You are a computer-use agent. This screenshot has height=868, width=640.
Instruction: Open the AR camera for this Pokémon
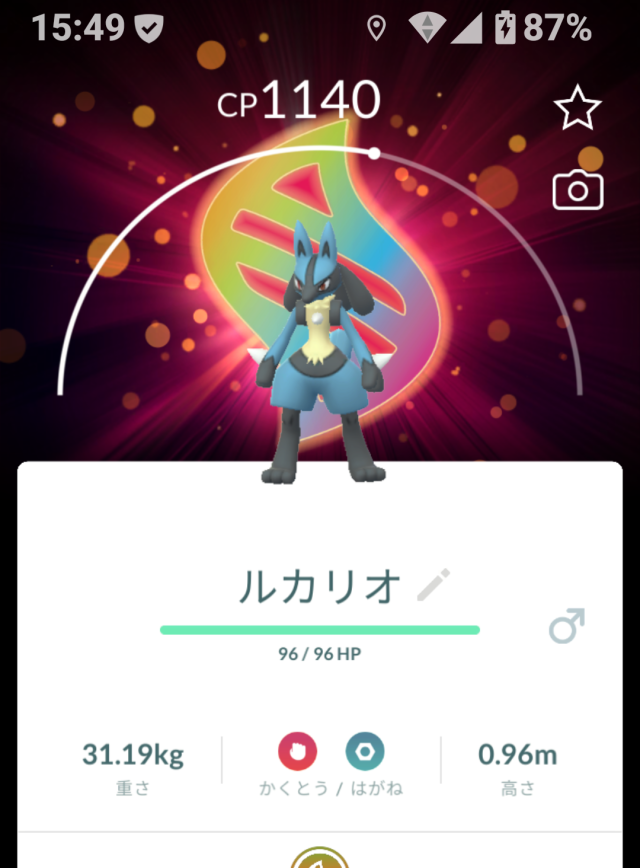pos(578,189)
